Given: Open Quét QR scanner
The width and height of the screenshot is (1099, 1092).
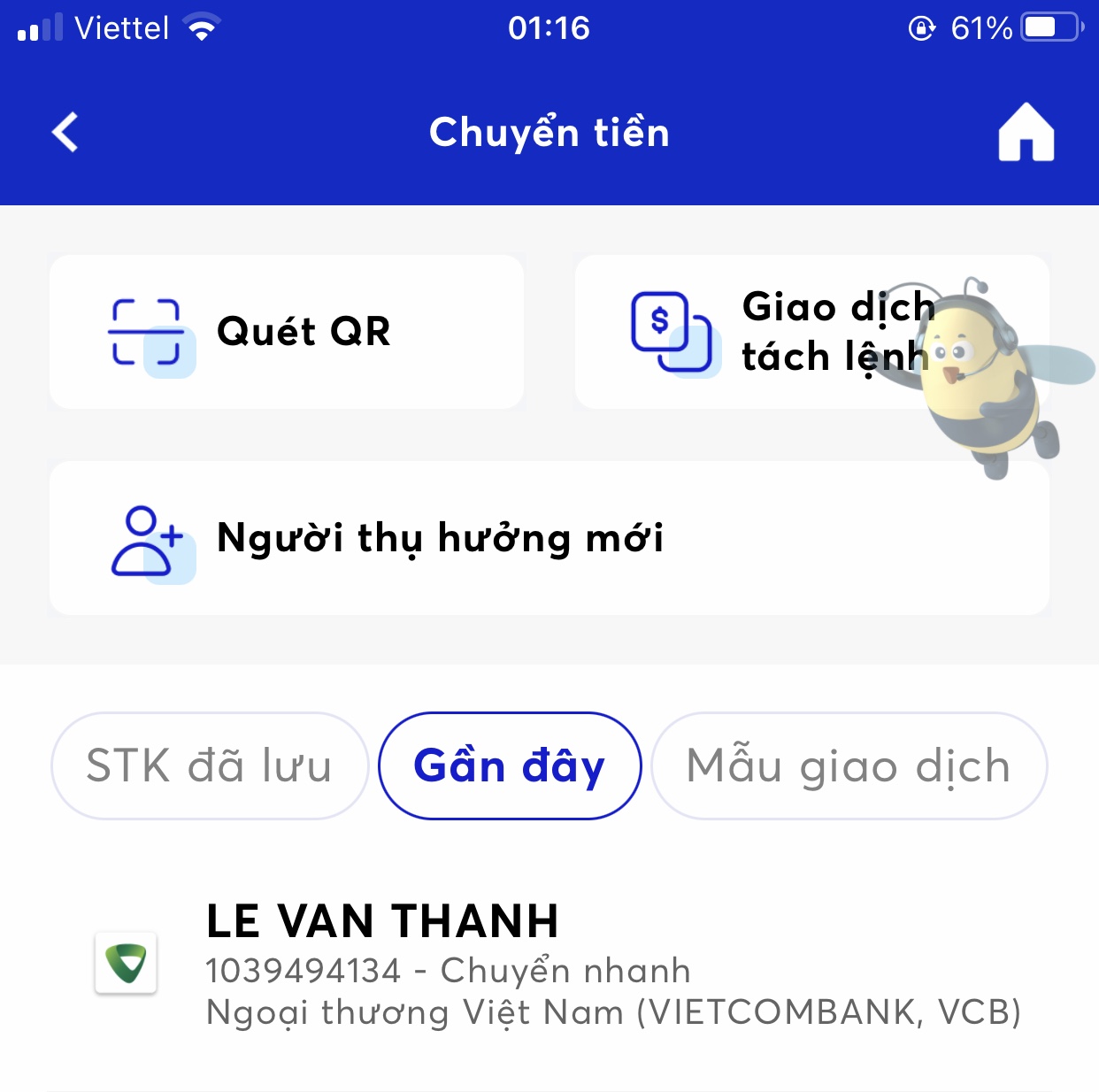Looking at the screenshot, I should pos(286,332).
